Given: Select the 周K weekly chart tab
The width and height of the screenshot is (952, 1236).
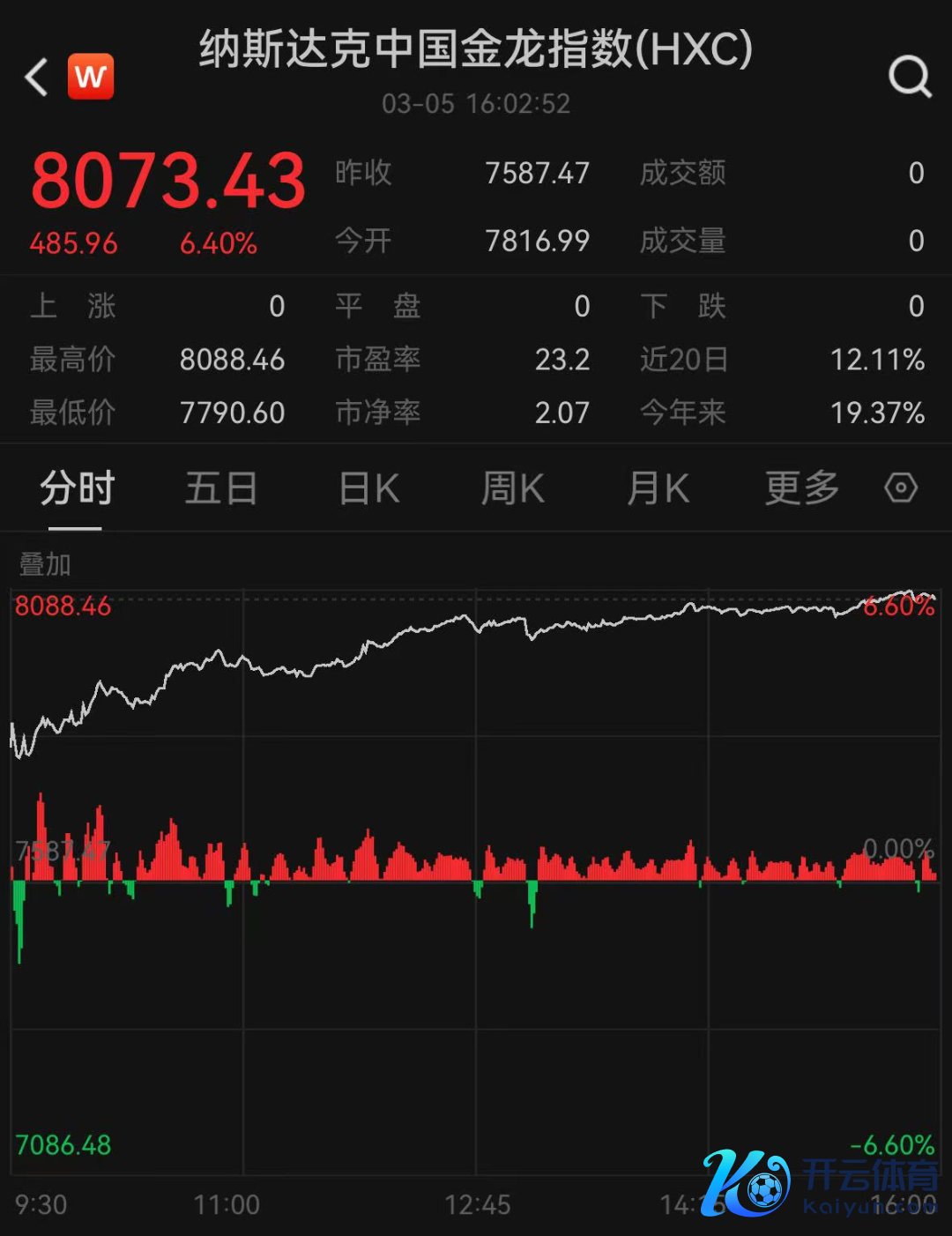Looking at the screenshot, I should click(512, 488).
